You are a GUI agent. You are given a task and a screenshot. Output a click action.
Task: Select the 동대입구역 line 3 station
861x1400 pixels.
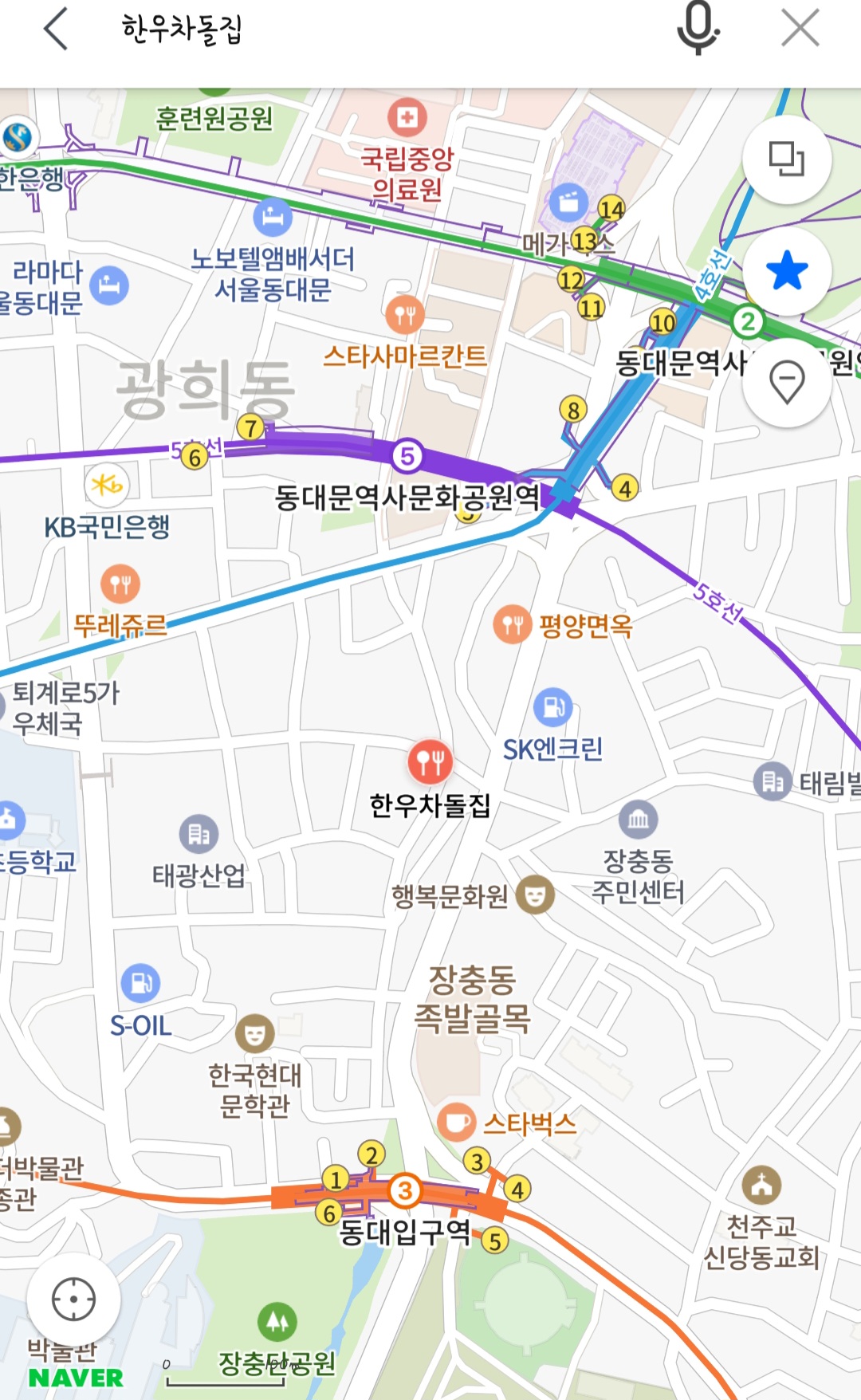[x=404, y=1191]
